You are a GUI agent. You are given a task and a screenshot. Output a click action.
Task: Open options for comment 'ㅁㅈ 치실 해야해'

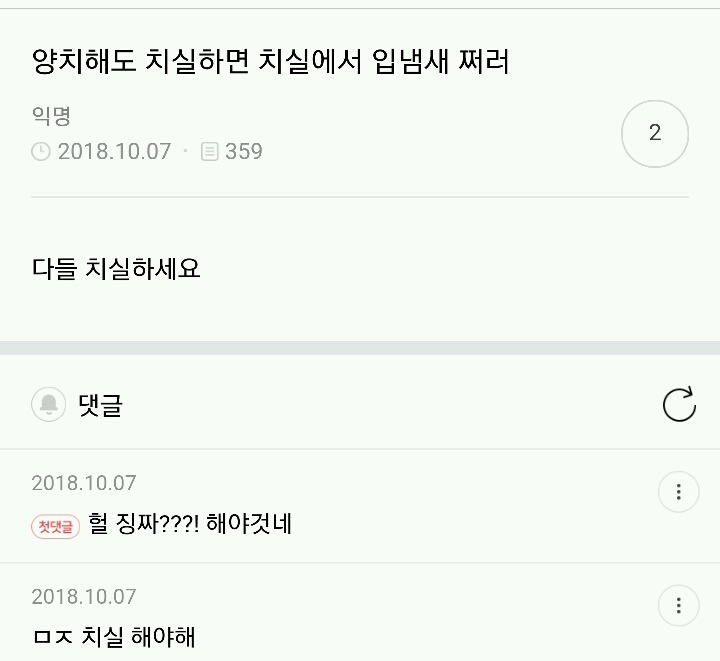(x=678, y=605)
